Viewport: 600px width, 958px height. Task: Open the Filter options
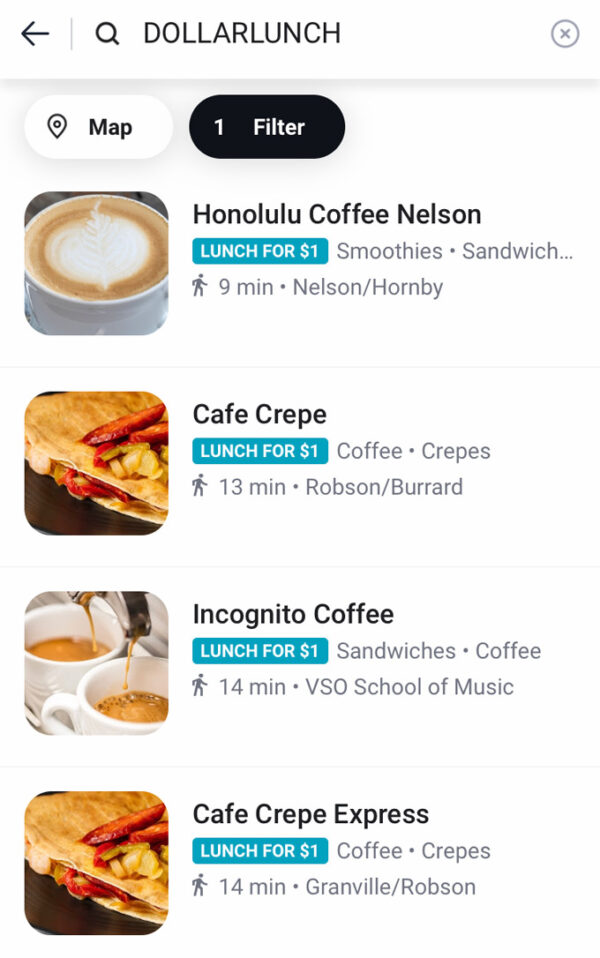tap(267, 127)
